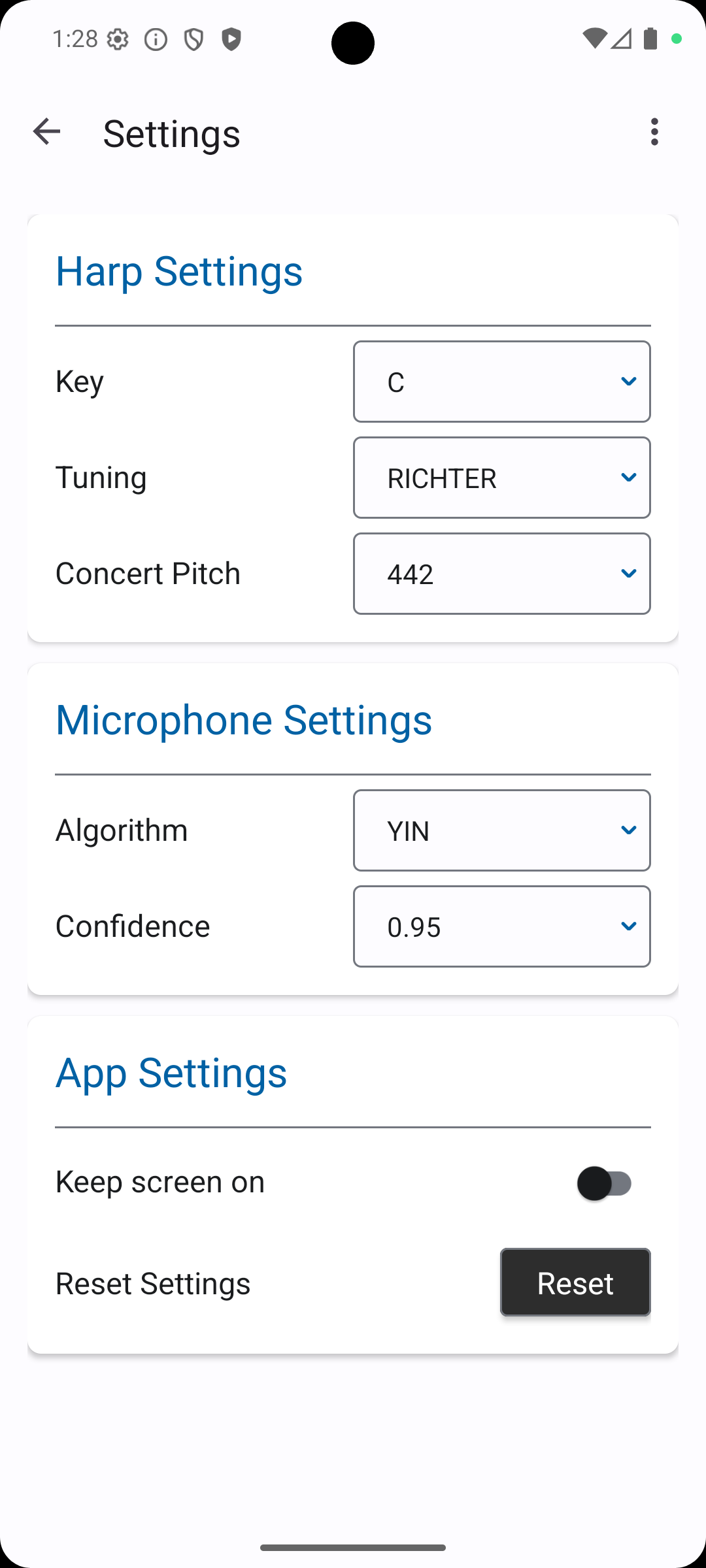The image size is (706, 1568).
Task: Open the overflow menu
Action: pyautogui.click(x=654, y=132)
